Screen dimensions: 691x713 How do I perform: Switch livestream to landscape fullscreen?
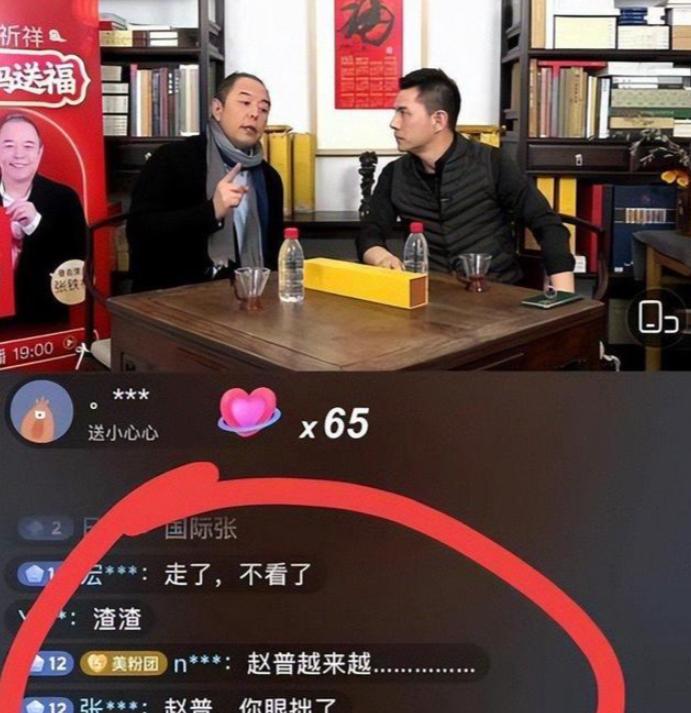657,318
